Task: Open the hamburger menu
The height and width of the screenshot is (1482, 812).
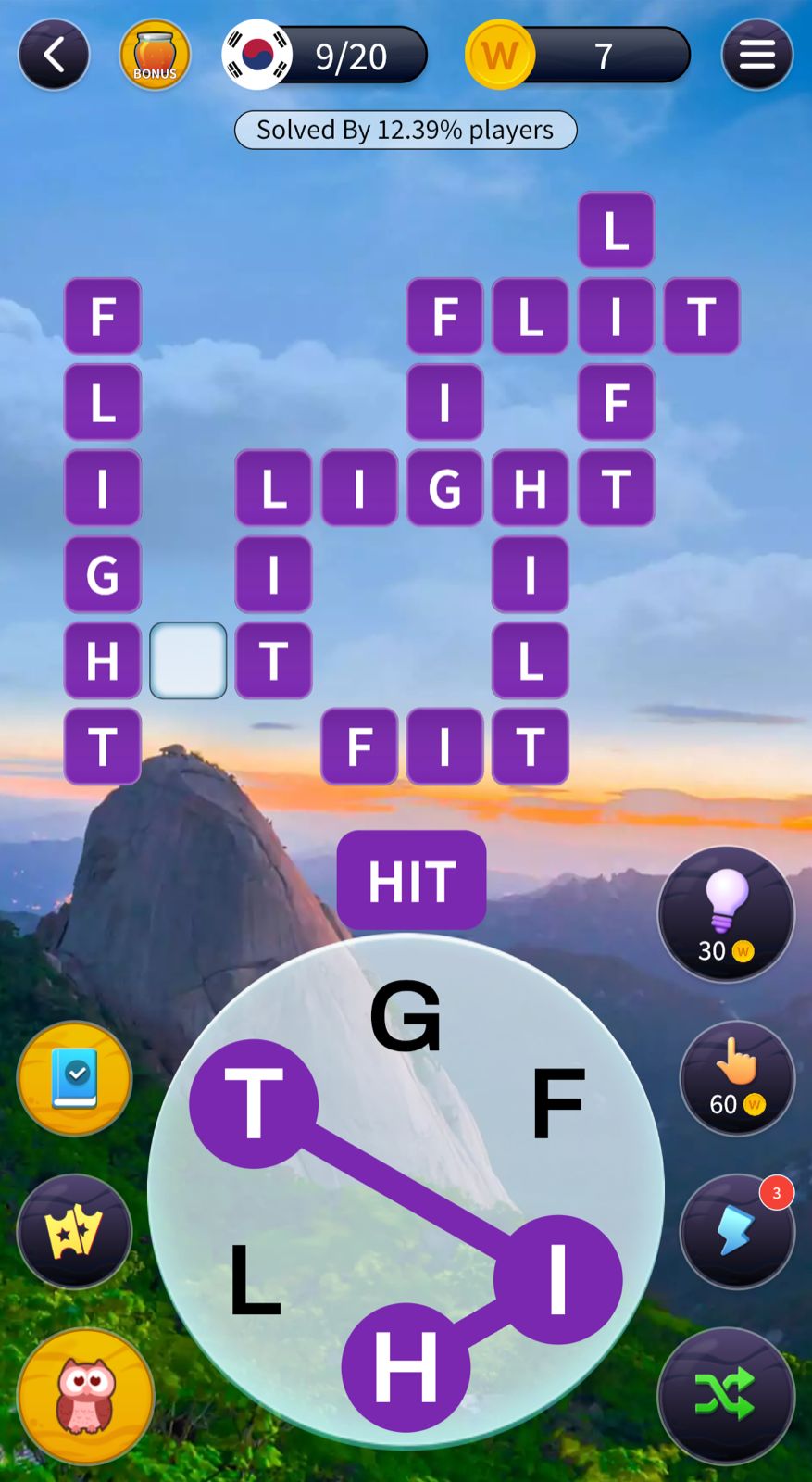Action: [x=756, y=56]
